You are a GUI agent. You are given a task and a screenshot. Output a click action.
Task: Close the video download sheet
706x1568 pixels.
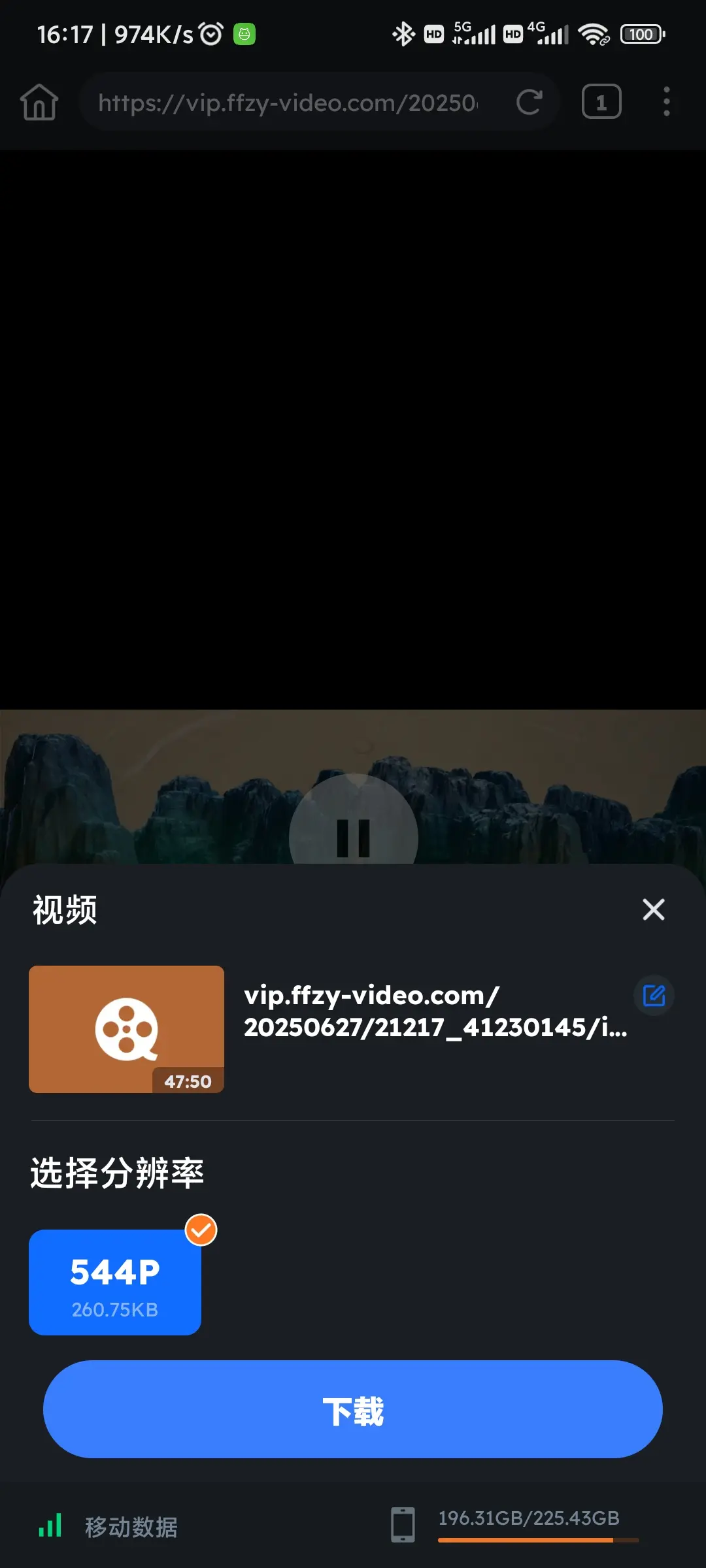(x=653, y=909)
